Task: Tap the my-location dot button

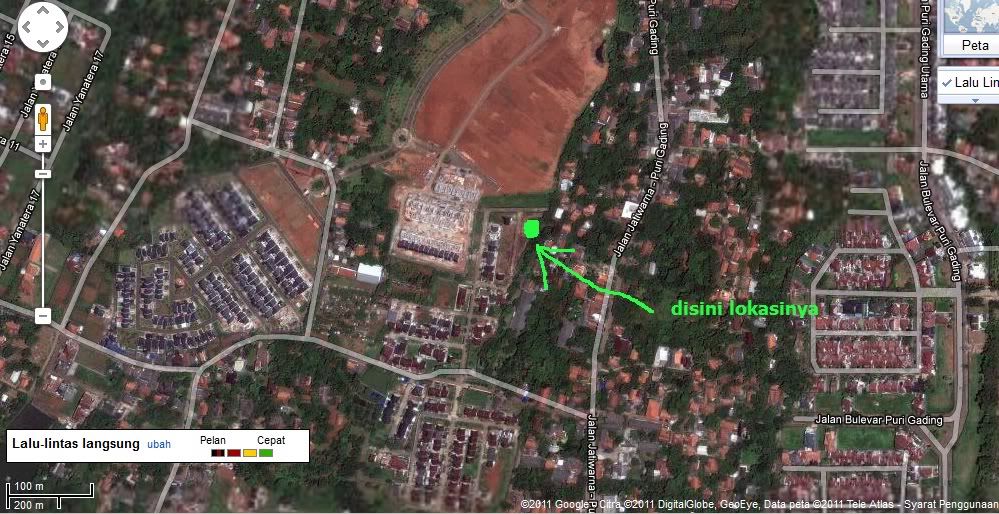Action: click(43, 81)
